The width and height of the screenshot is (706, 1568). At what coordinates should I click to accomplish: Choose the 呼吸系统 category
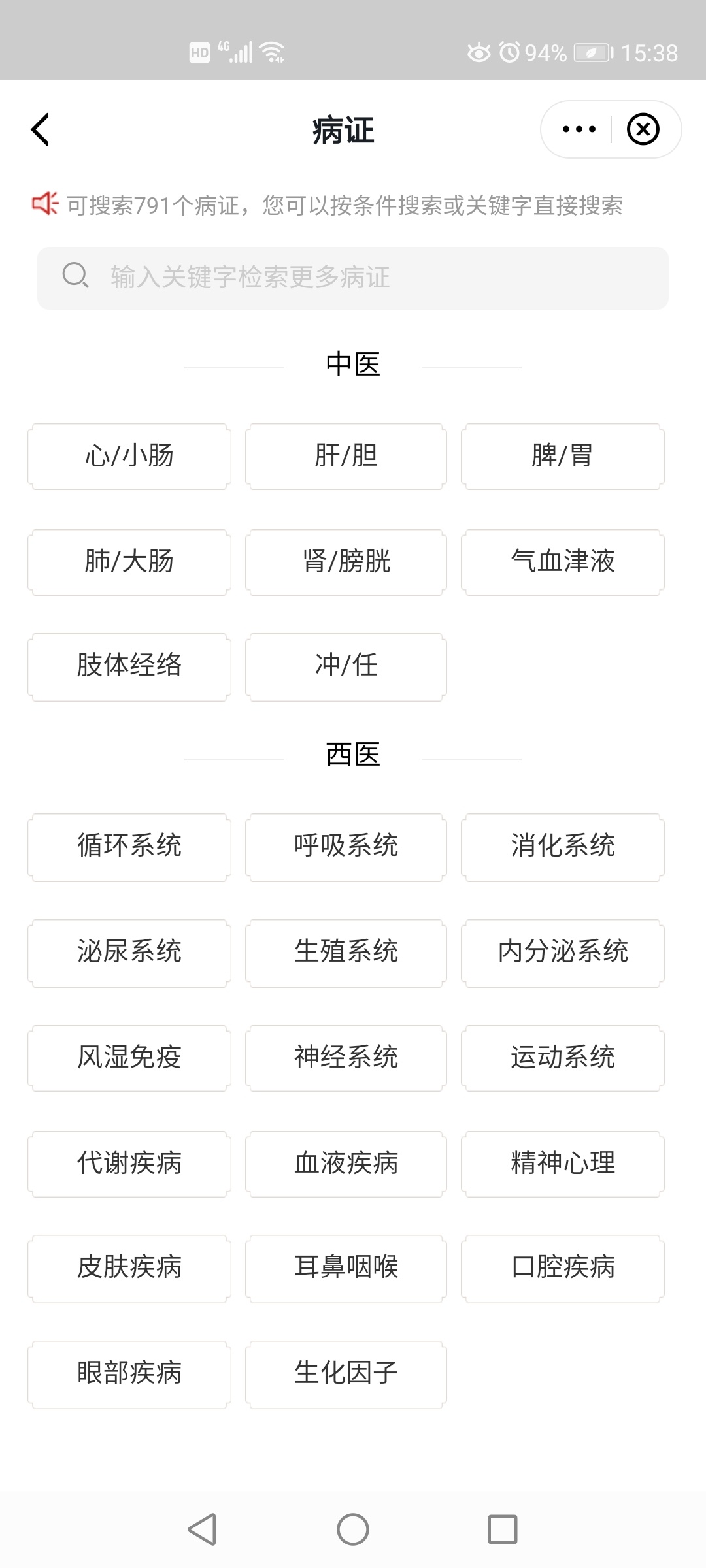point(346,847)
